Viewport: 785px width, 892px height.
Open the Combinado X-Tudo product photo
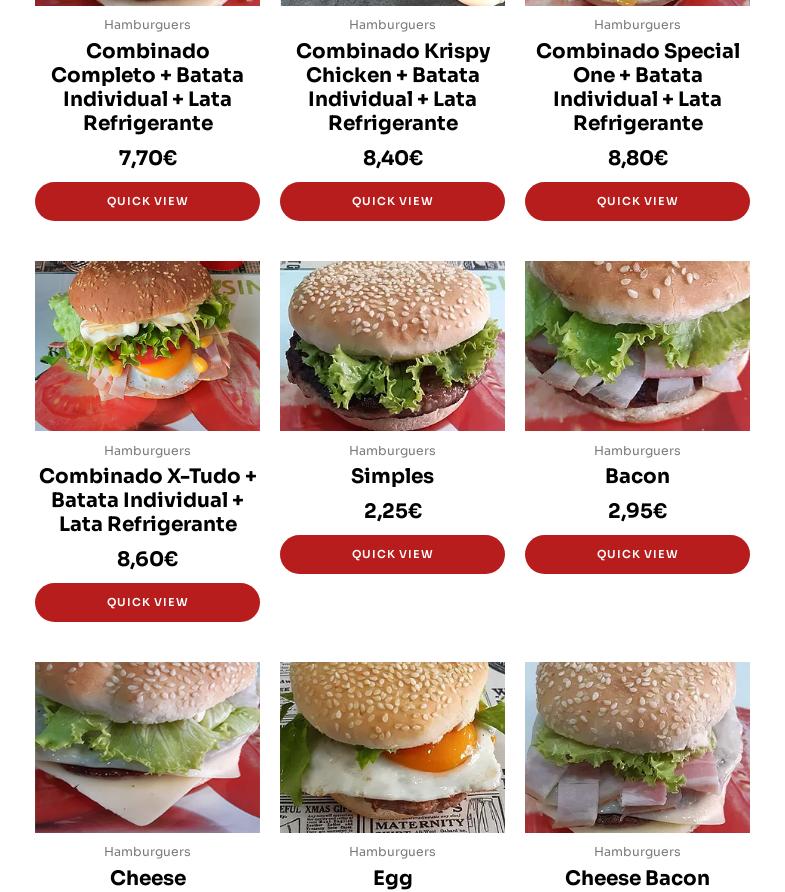click(147, 346)
